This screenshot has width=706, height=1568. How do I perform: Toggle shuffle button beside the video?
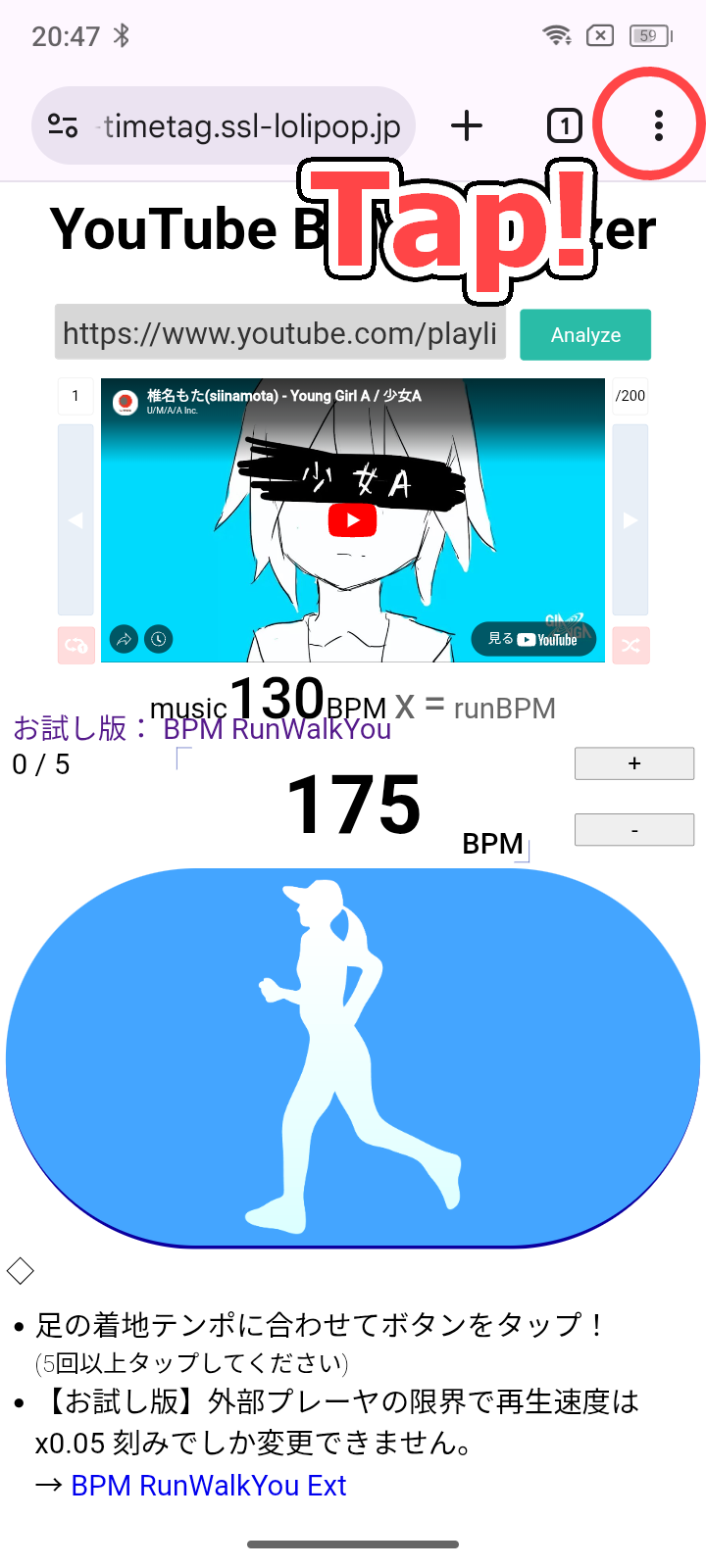tap(630, 645)
